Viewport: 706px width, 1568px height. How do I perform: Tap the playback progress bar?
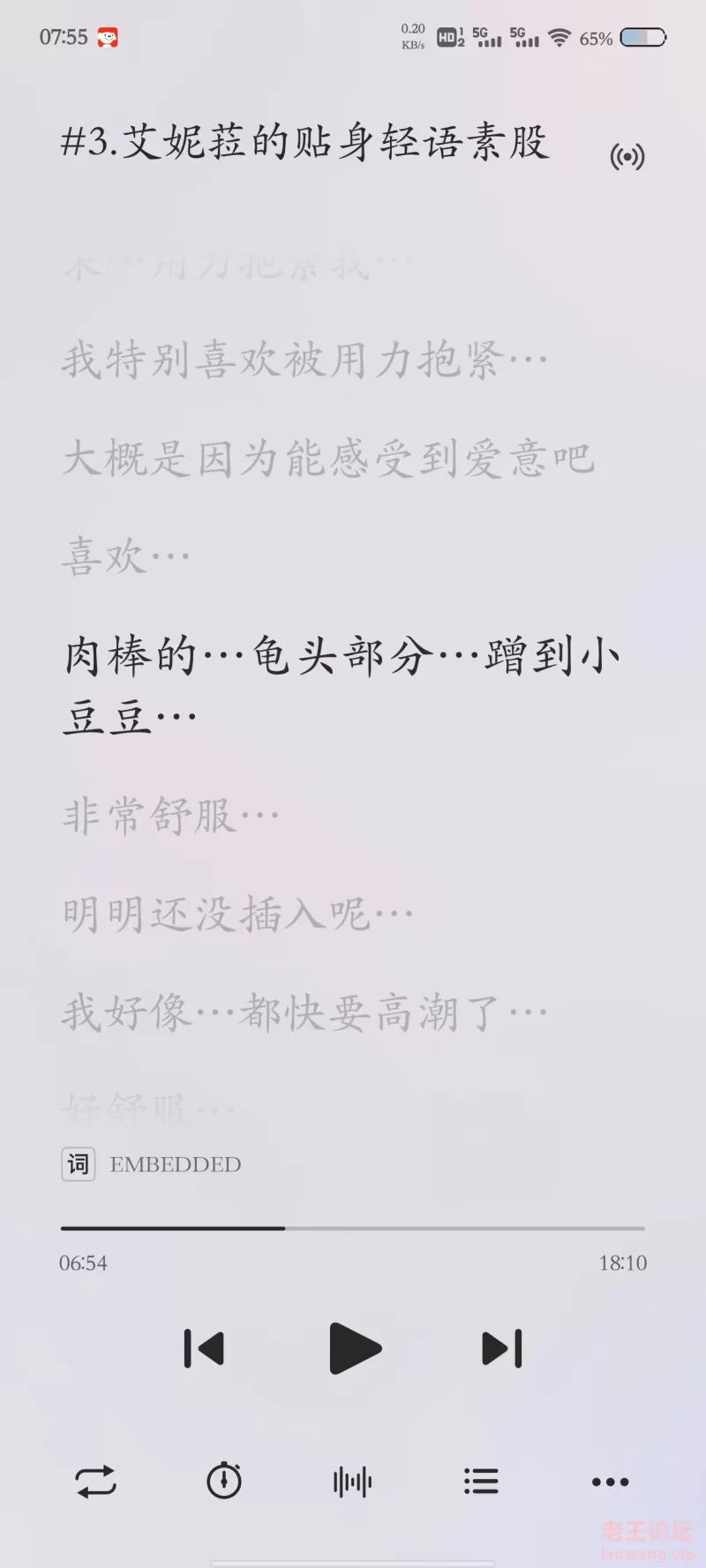[x=353, y=1228]
